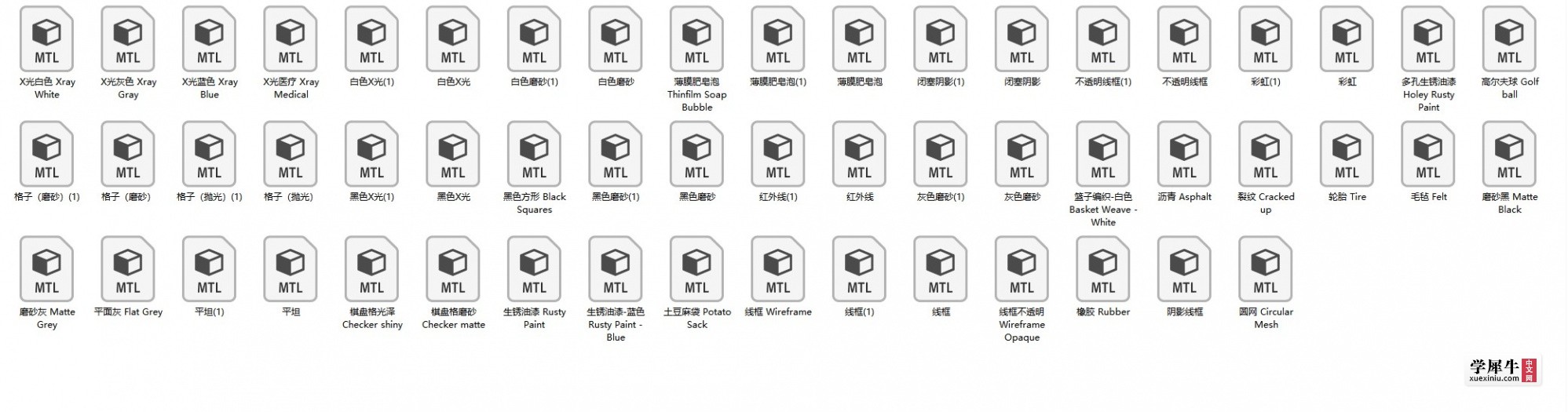Open the 高尔夫球 Golf ball file
This screenshot has width=1568, height=412.
point(1509,38)
